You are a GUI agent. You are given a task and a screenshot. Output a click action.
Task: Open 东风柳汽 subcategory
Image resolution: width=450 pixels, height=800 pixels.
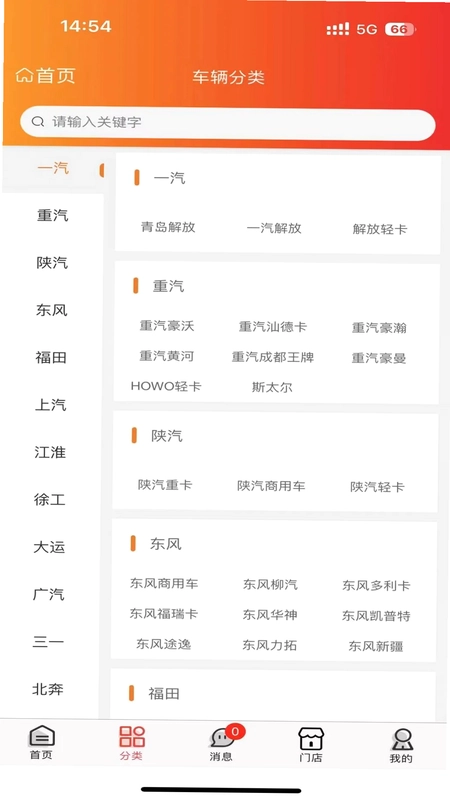(270, 584)
